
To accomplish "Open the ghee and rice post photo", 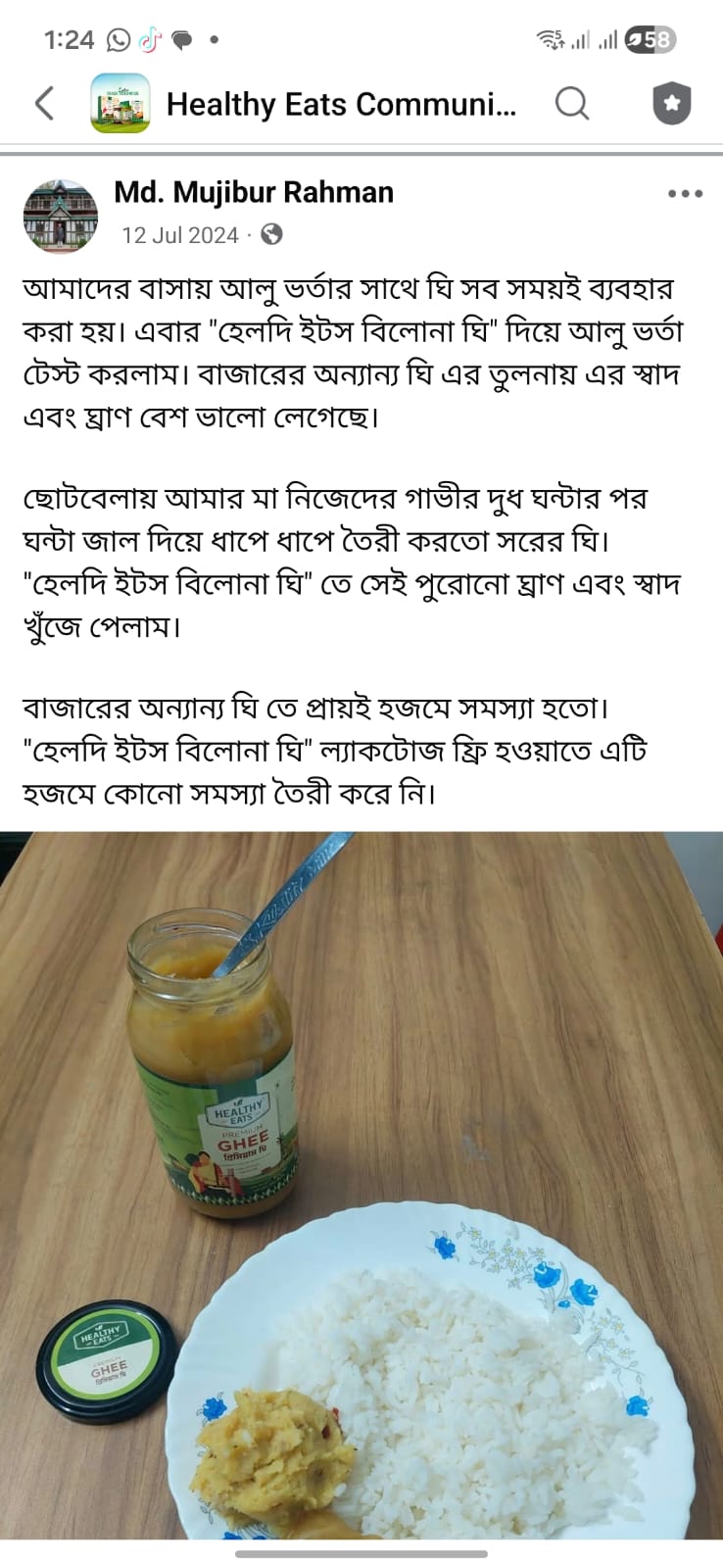I will tap(361, 1184).
